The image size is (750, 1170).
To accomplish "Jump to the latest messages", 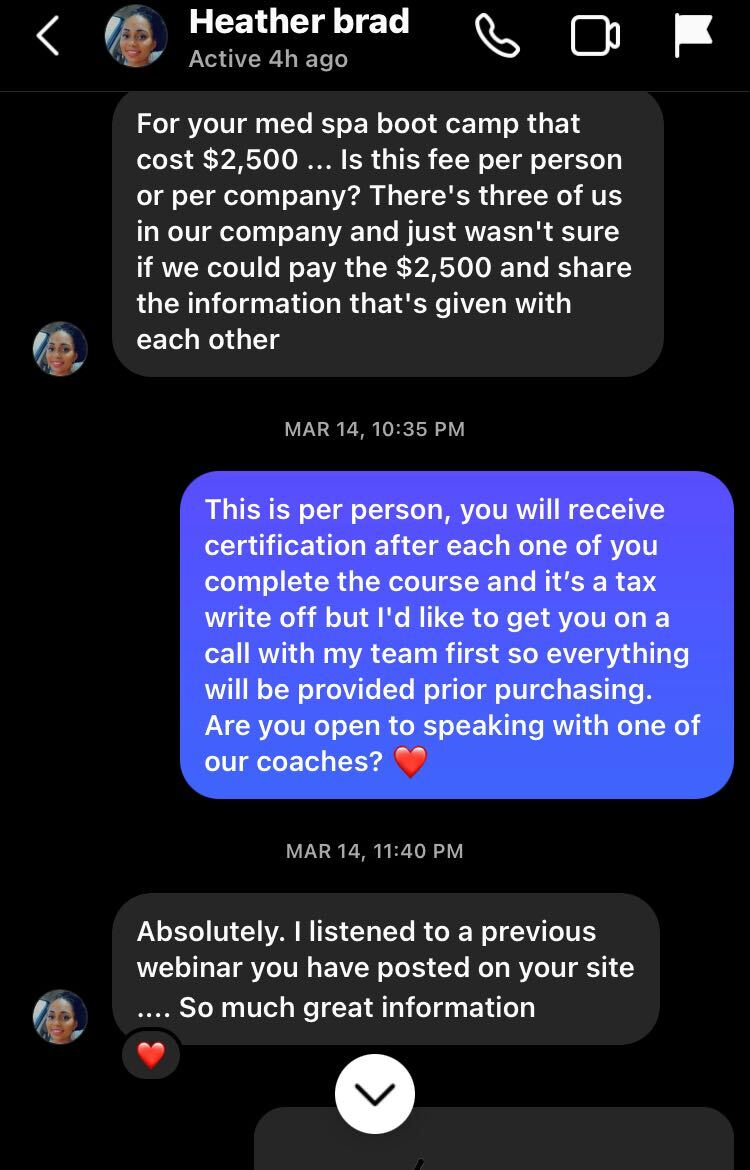I will [x=375, y=1094].
